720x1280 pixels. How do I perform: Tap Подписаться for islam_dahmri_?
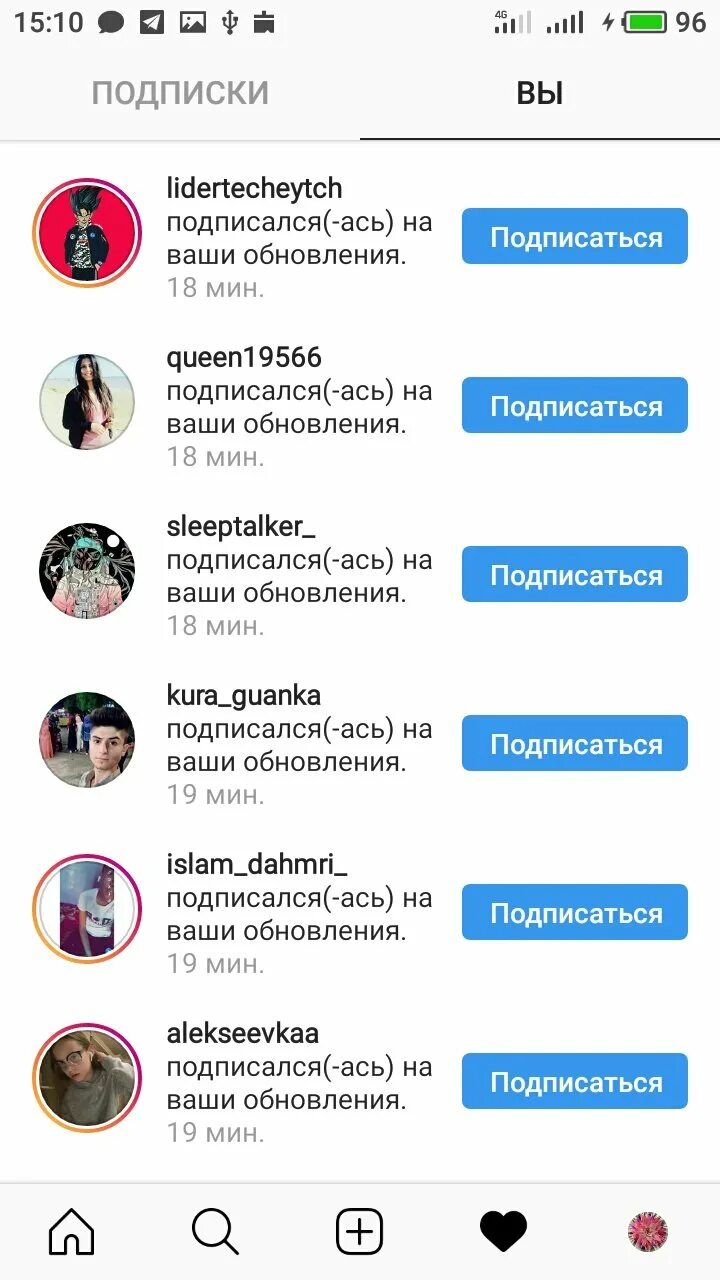click(x=575, y=913)
